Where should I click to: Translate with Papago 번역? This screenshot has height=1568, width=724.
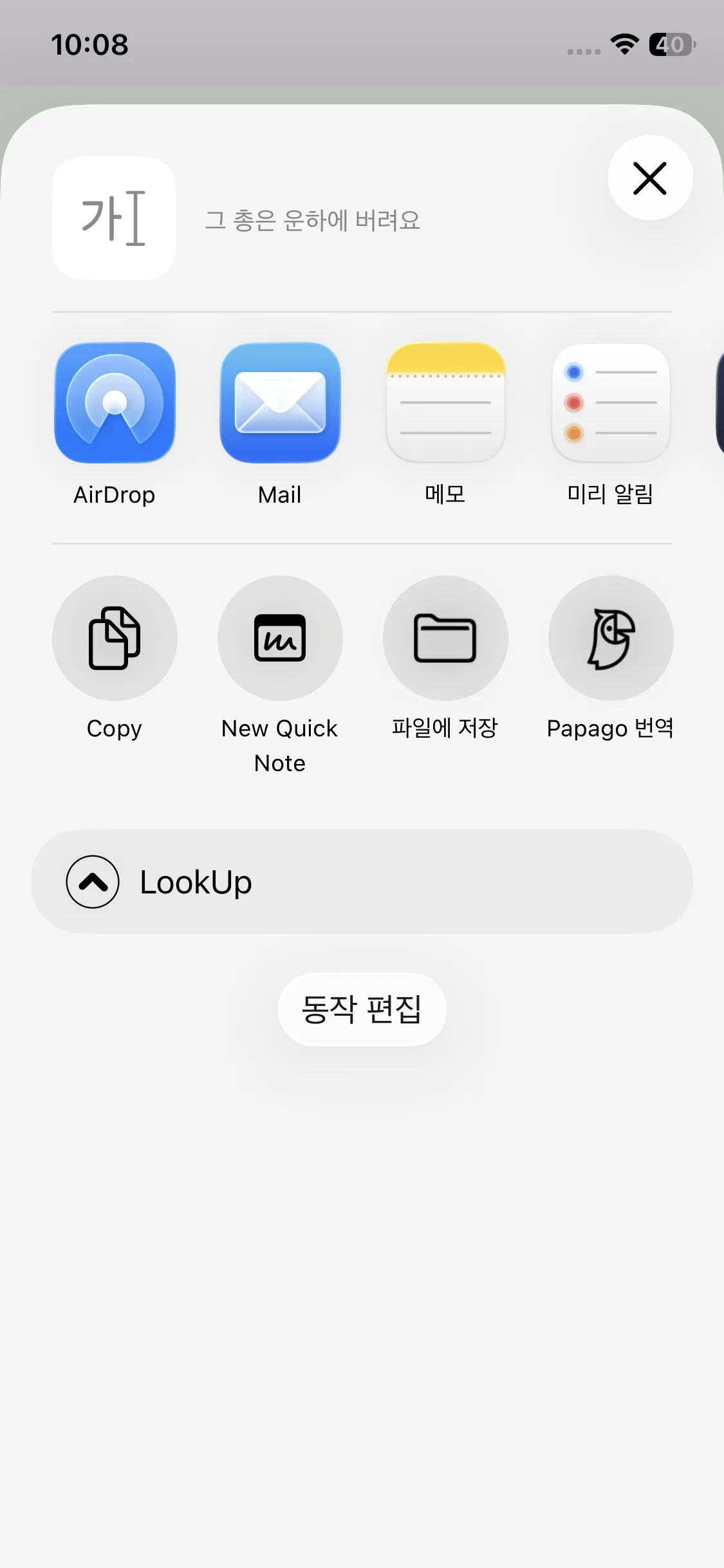611,638
